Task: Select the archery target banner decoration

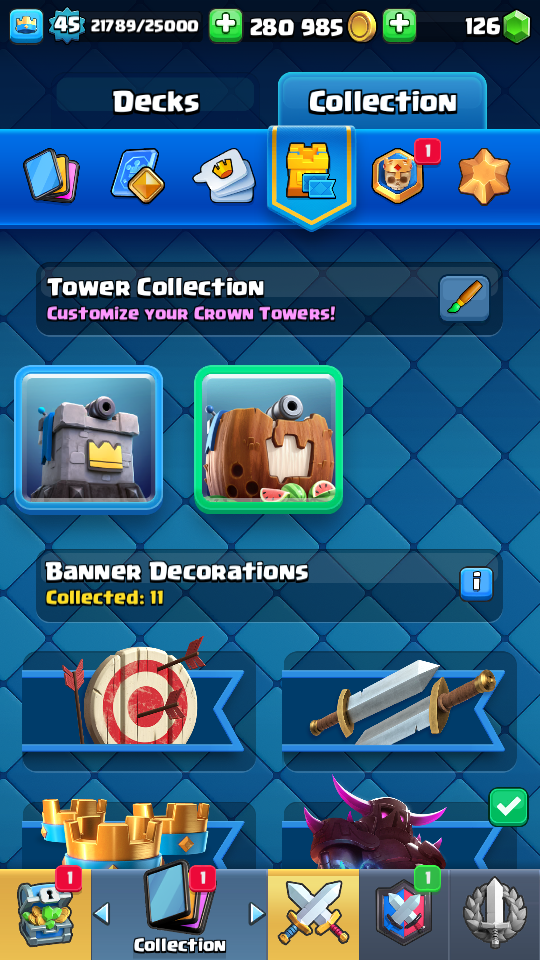Action: coord(139,704)
